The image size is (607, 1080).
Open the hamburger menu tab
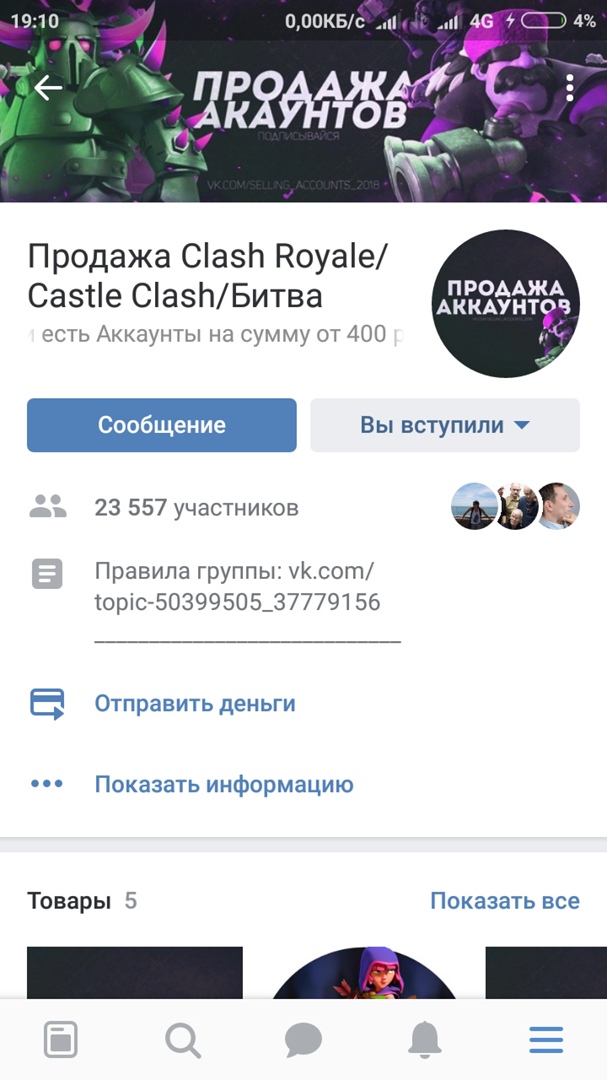[546, 1041]
